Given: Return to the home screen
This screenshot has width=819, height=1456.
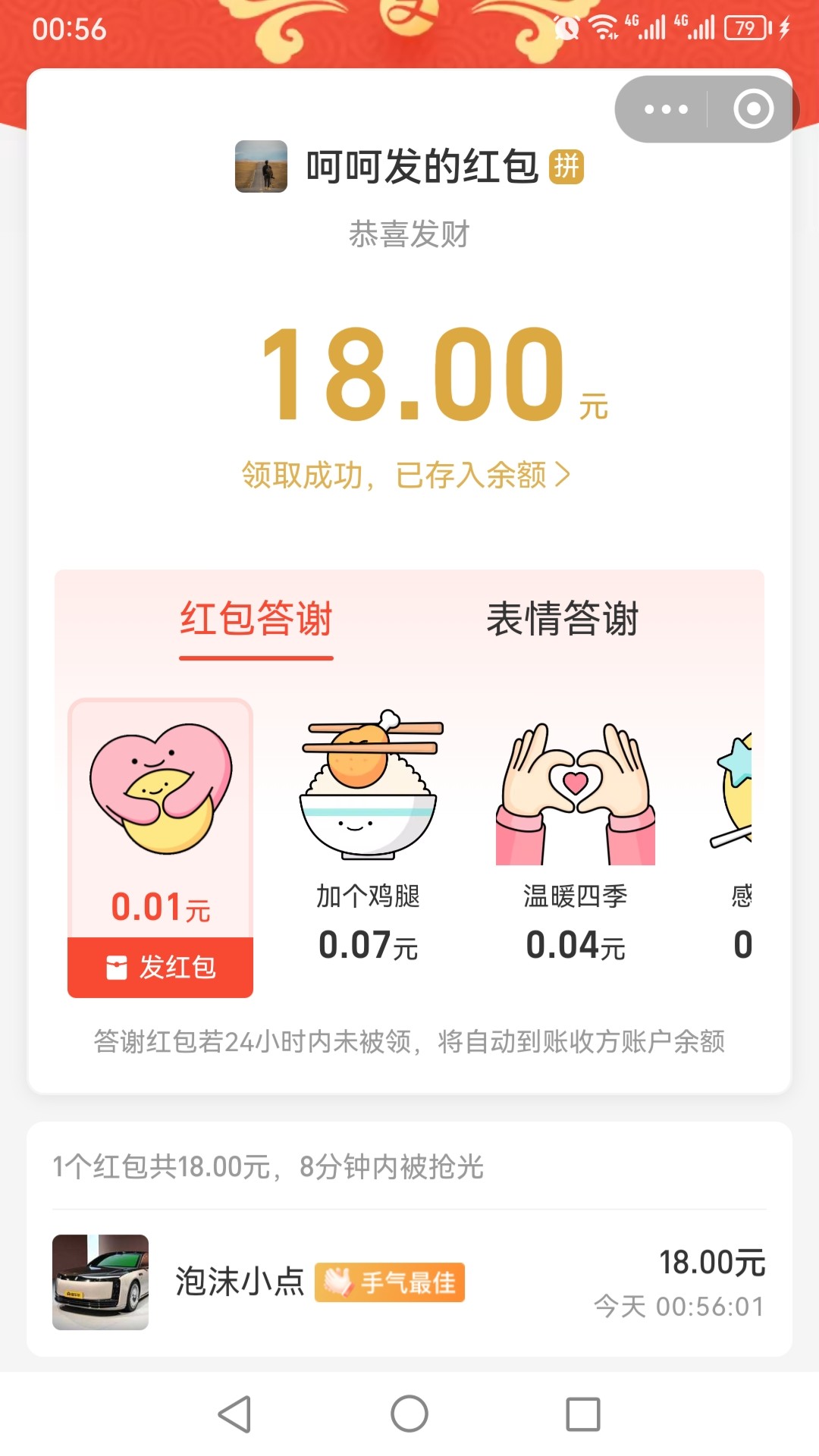Looking at the screenshot, I should pos(409,1414).
